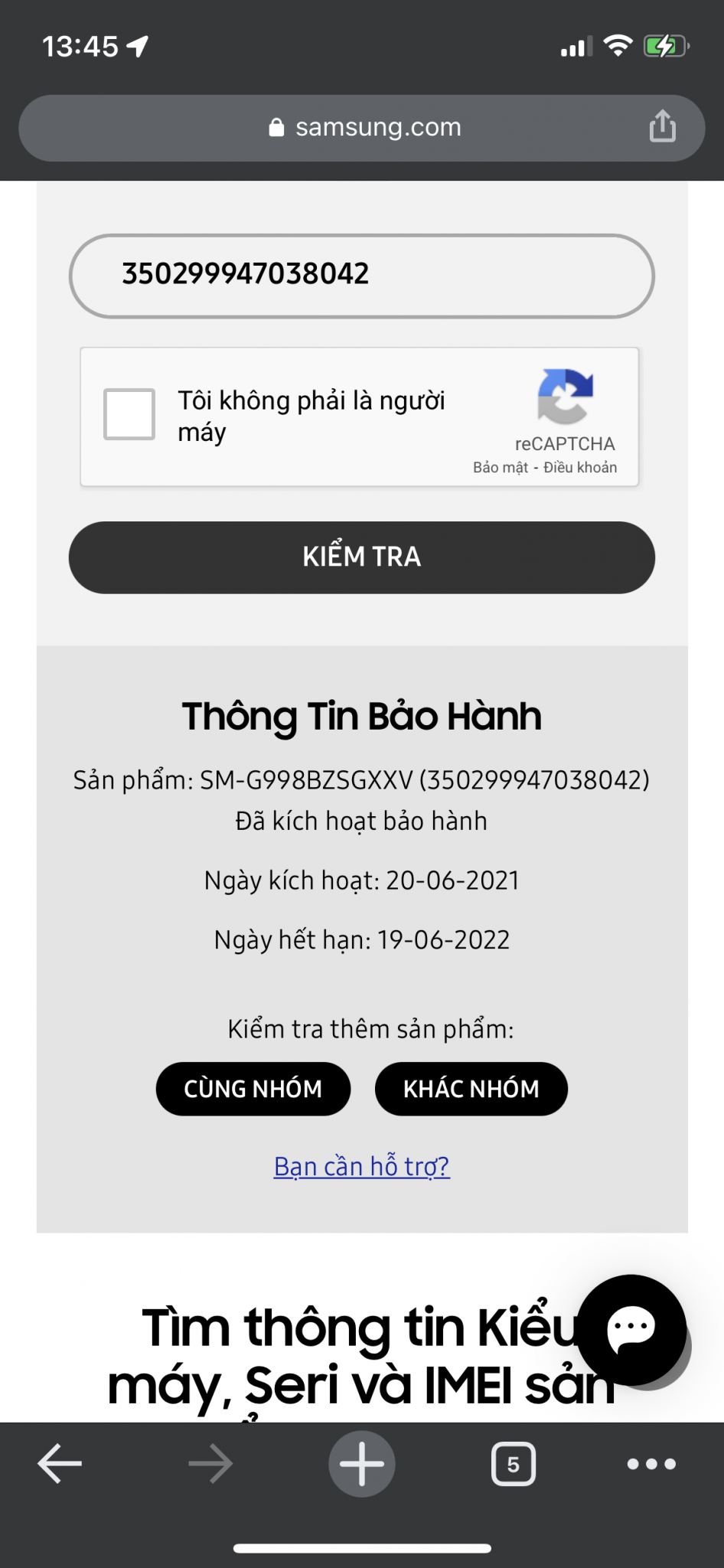Select the KHÁC NHÓM button
Screen dimensions: 724x1568
471,1089
